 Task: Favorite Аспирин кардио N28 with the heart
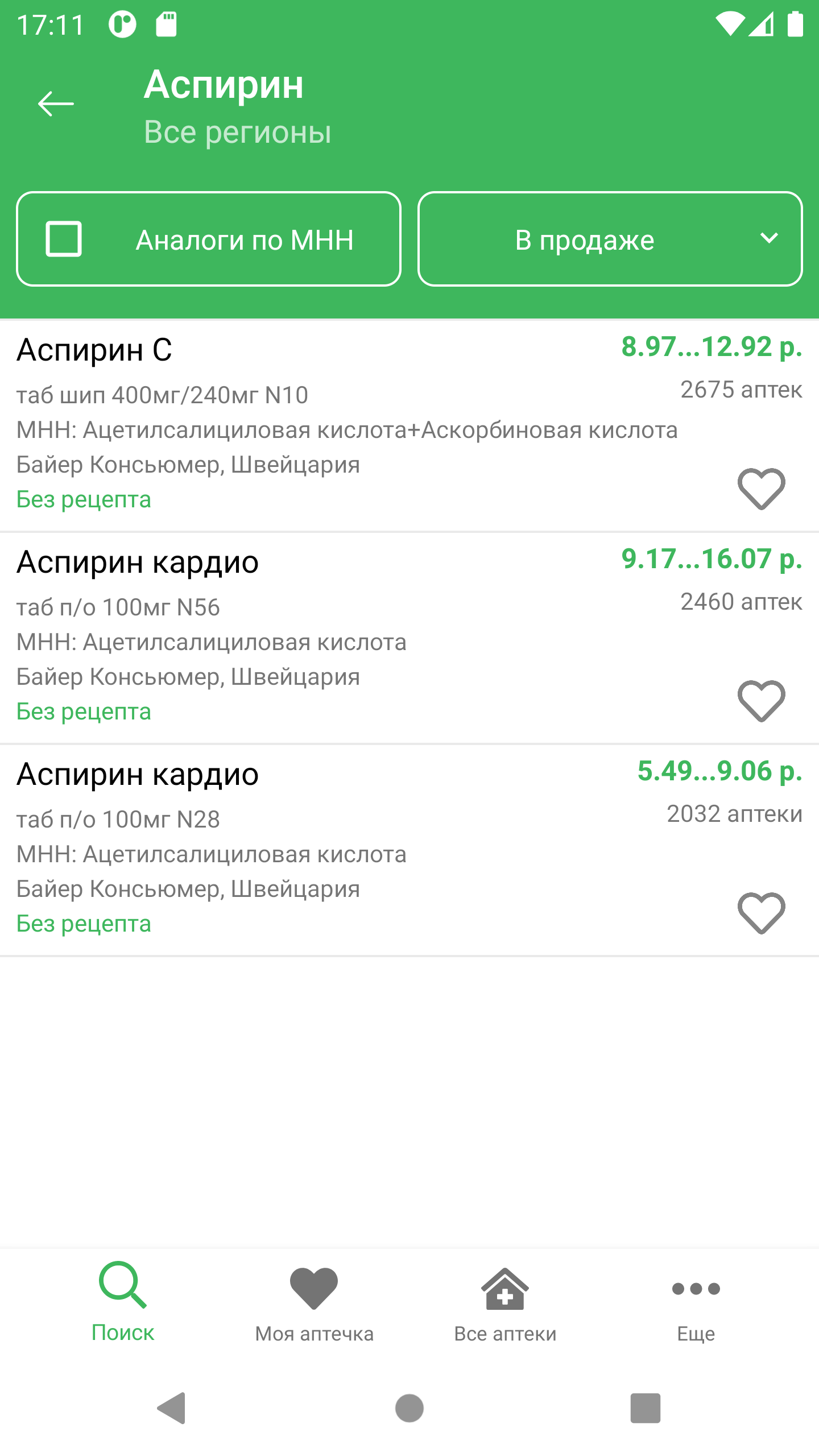[x=761, y=913]
